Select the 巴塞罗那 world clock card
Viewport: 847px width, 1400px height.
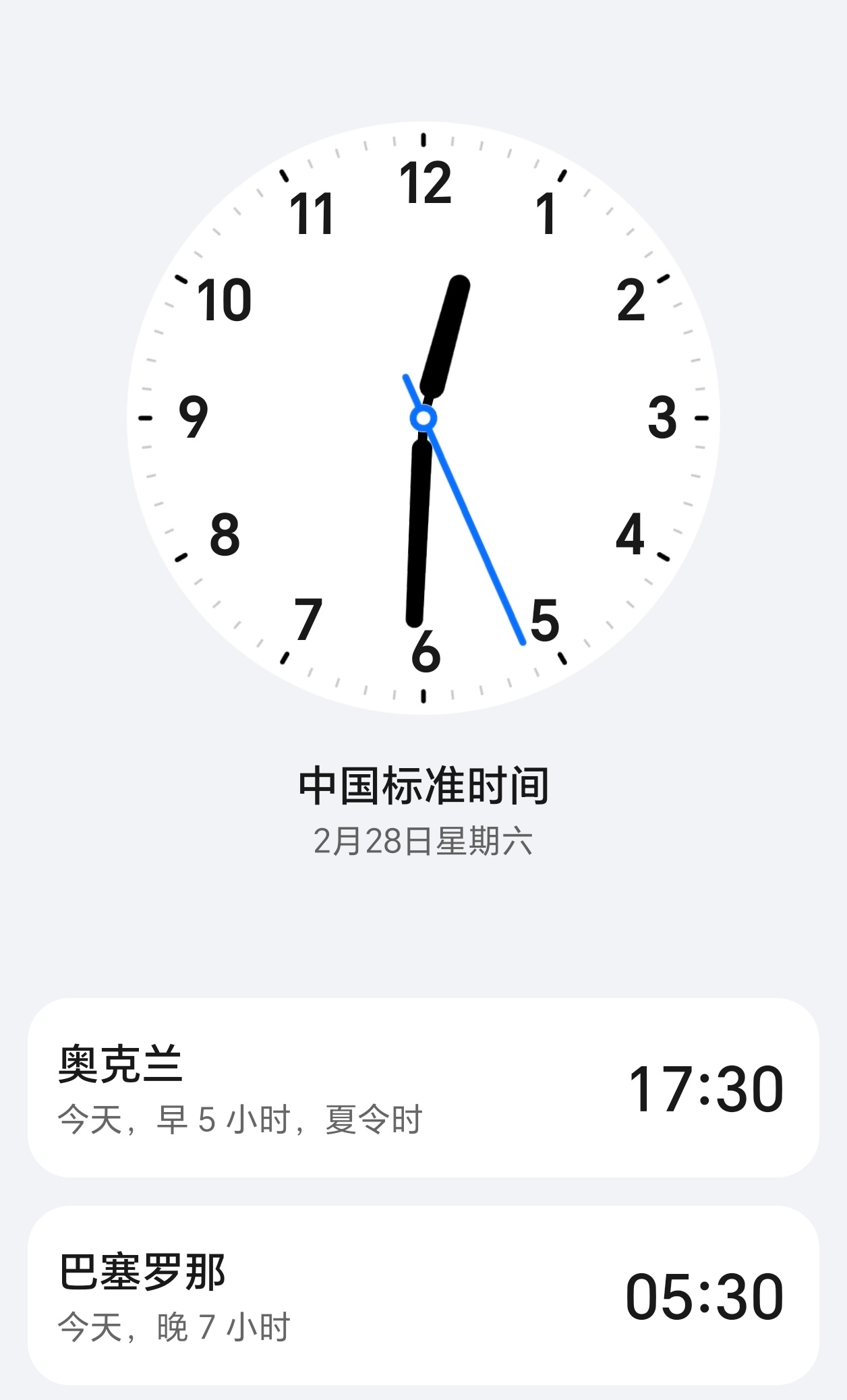click(423, 1295)
